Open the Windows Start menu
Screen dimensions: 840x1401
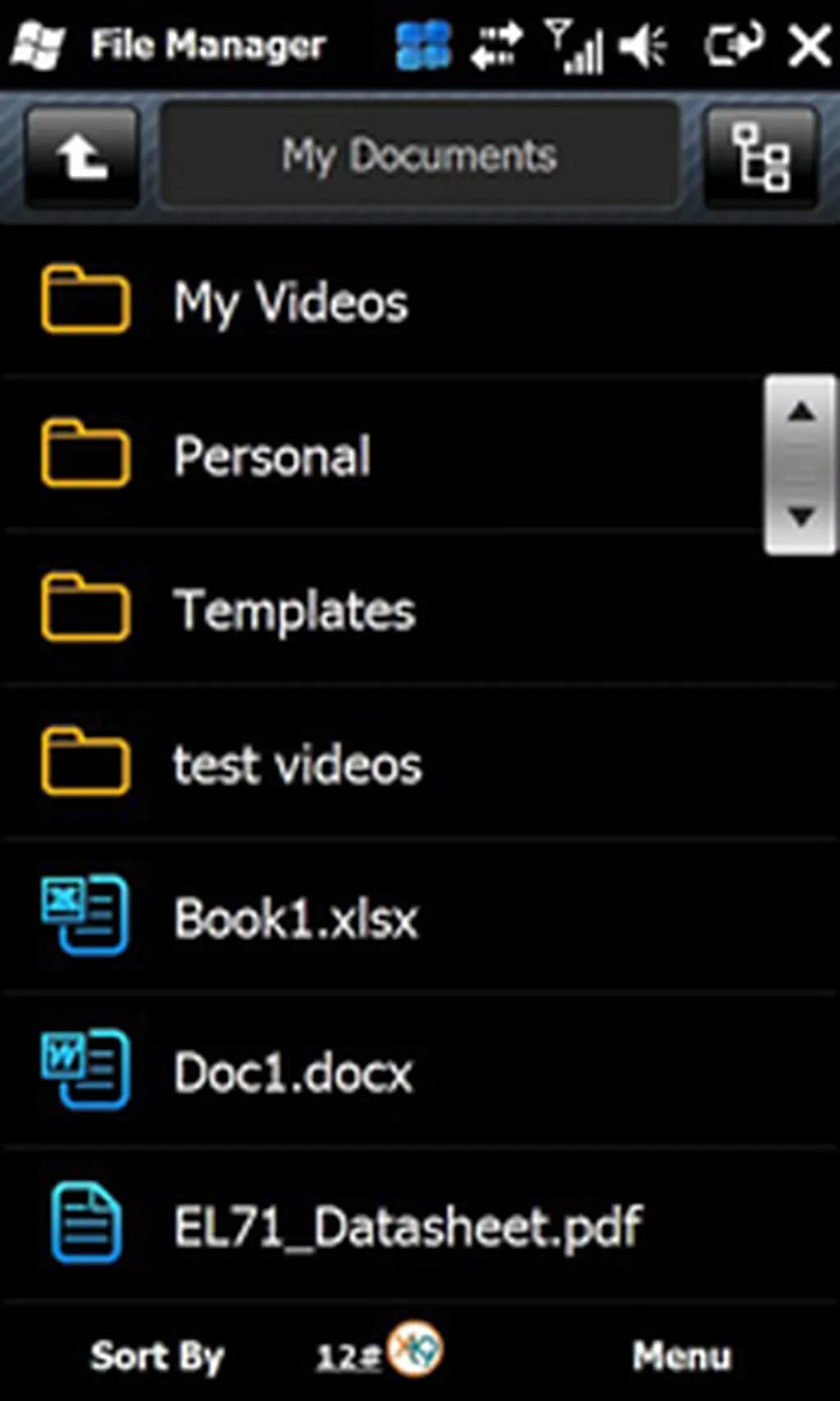click(x=39, y=45)
